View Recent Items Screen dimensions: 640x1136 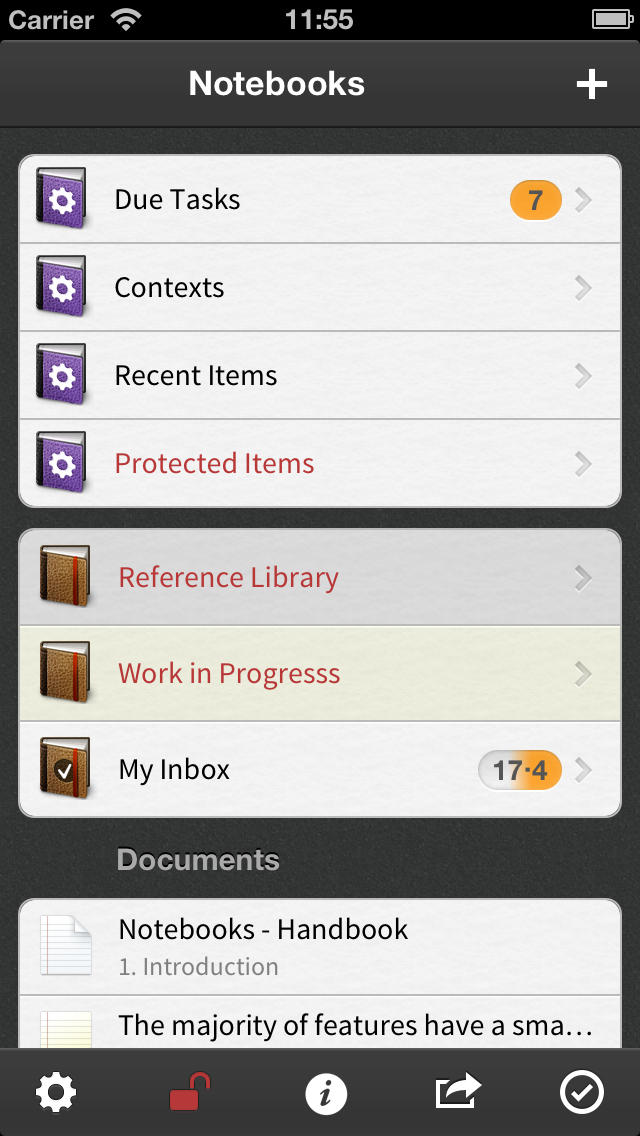pyautogui.click(x=320, y=375)
